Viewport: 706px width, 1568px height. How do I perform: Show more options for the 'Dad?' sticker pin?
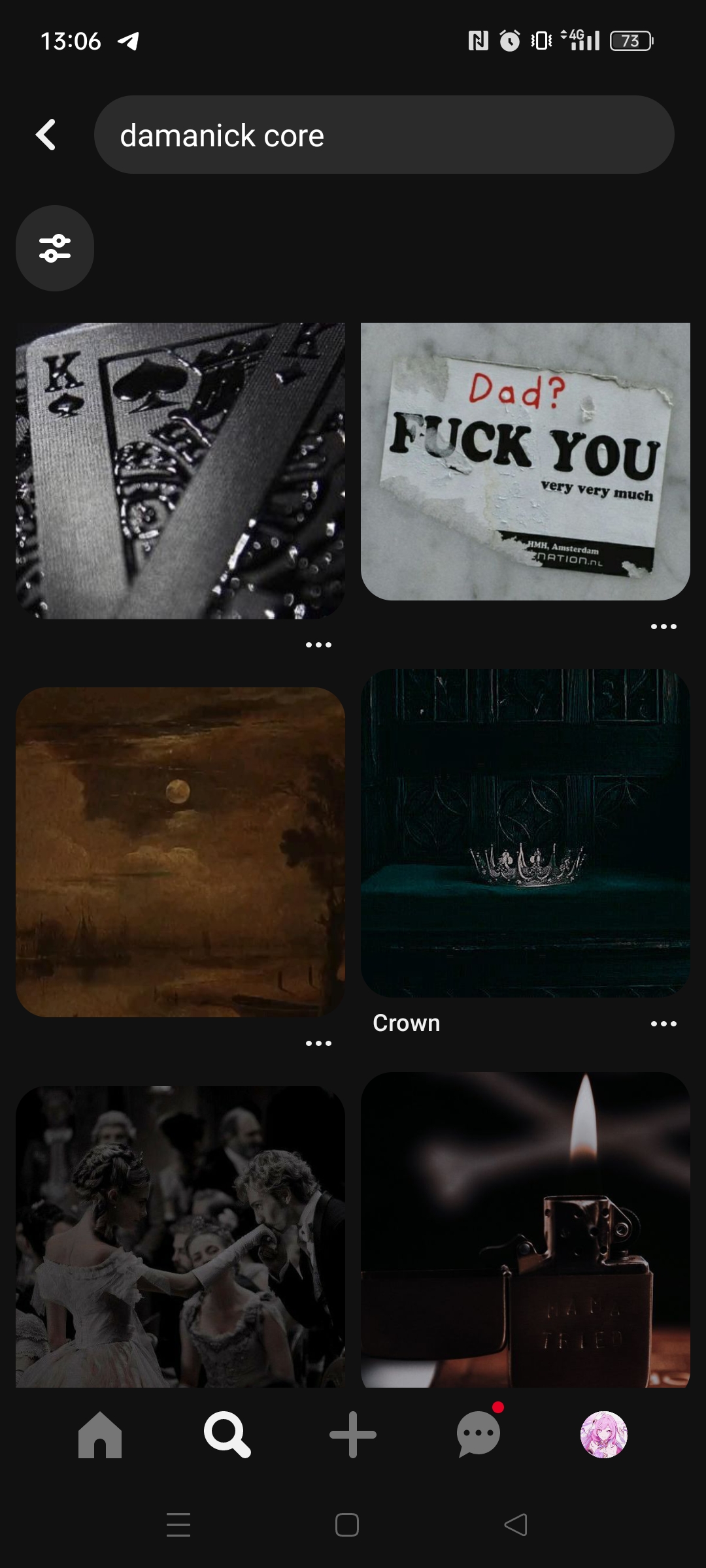pos(664,627)
